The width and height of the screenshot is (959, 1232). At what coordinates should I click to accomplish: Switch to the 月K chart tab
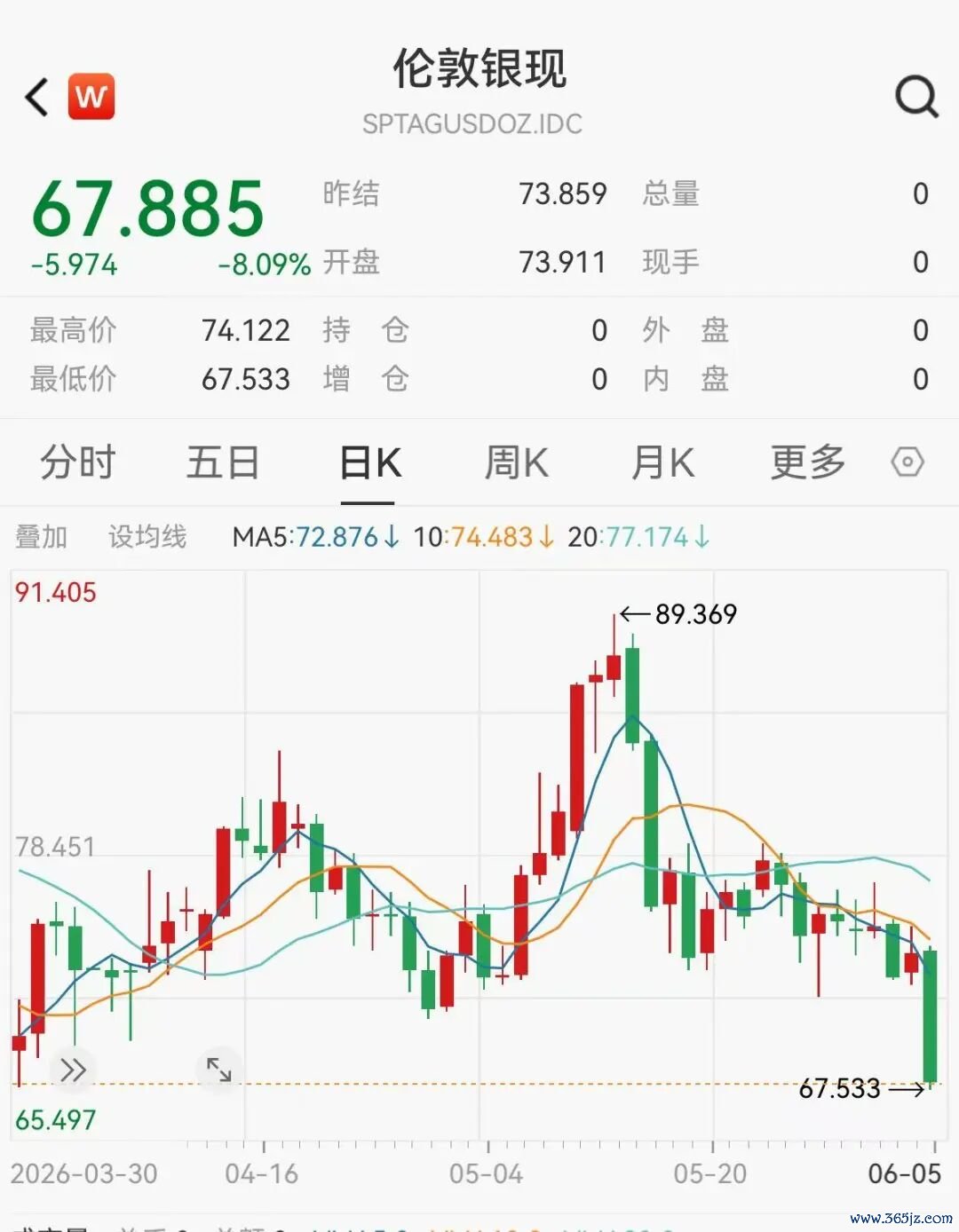[662, 462]
